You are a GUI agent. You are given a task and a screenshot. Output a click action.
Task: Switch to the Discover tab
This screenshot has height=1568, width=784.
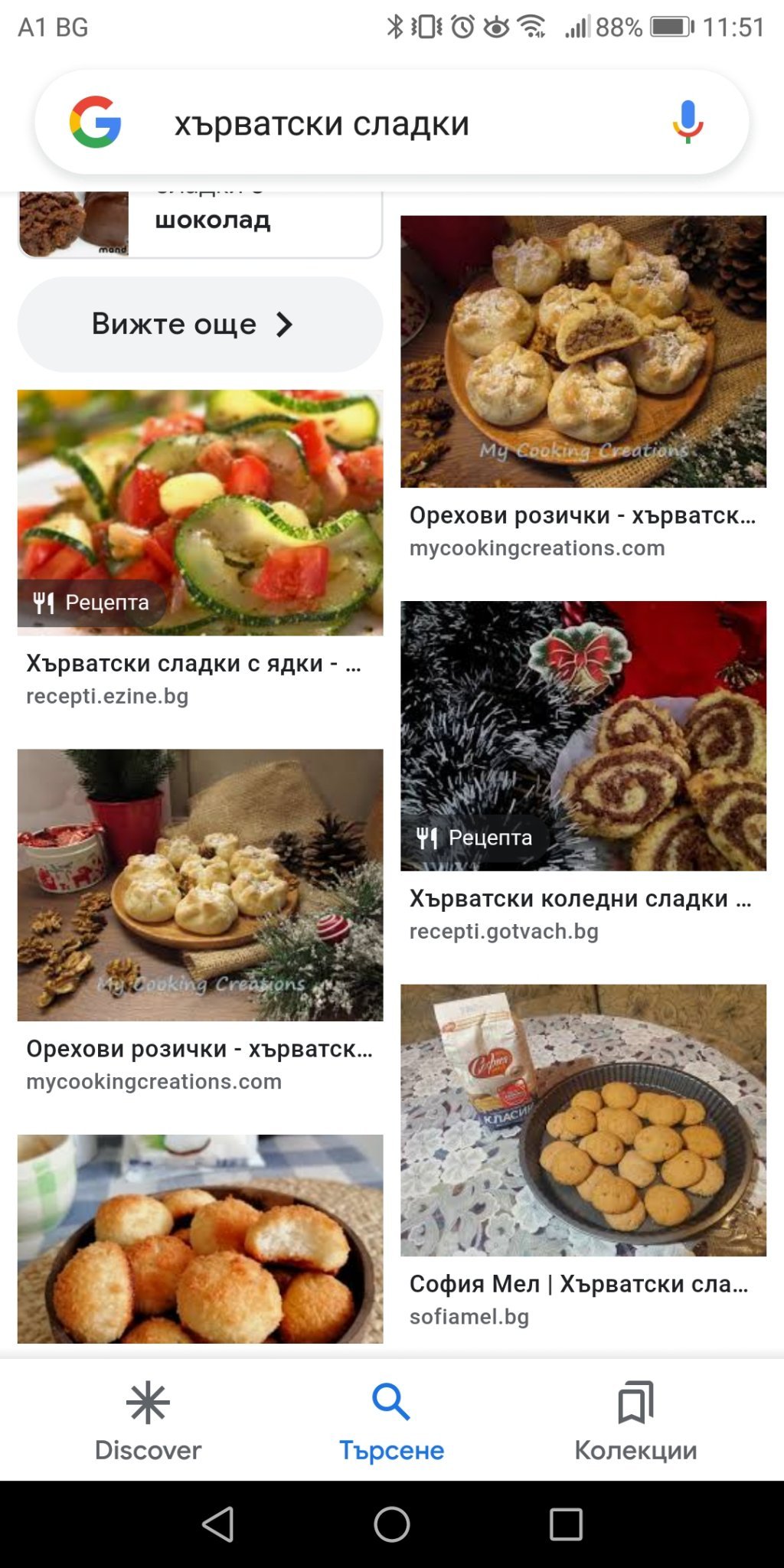coord(148,1421)
